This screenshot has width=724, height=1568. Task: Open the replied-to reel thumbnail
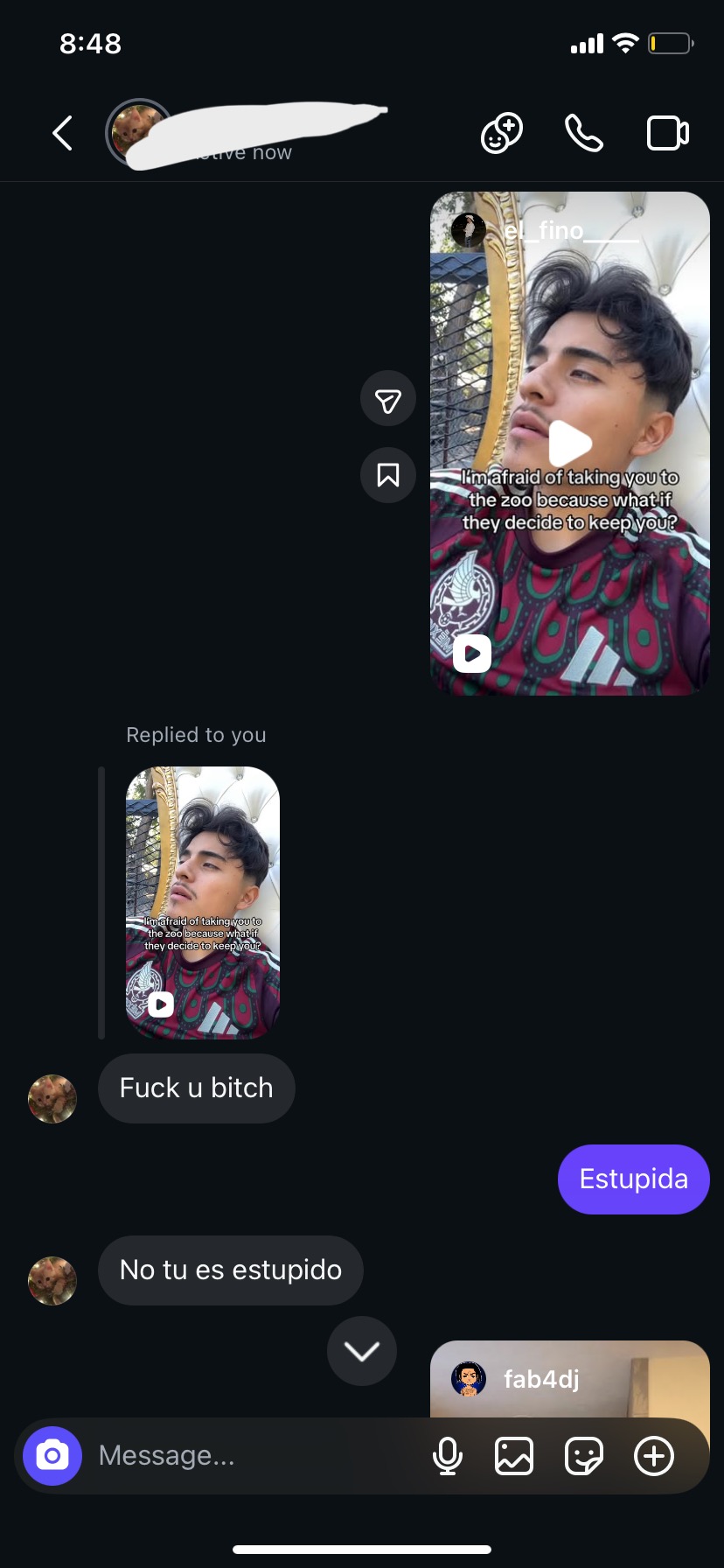coord(203,902)
